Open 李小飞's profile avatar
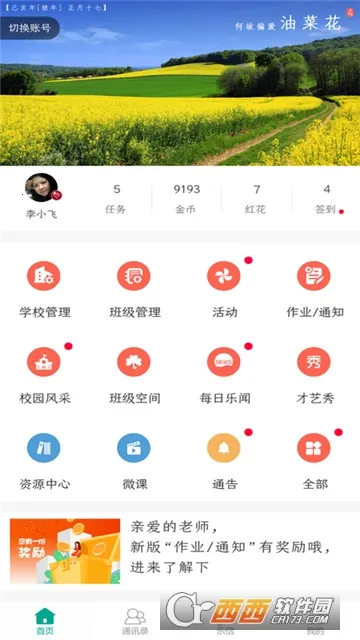Screen dimensions: 360x640 [x=42, y=188]
